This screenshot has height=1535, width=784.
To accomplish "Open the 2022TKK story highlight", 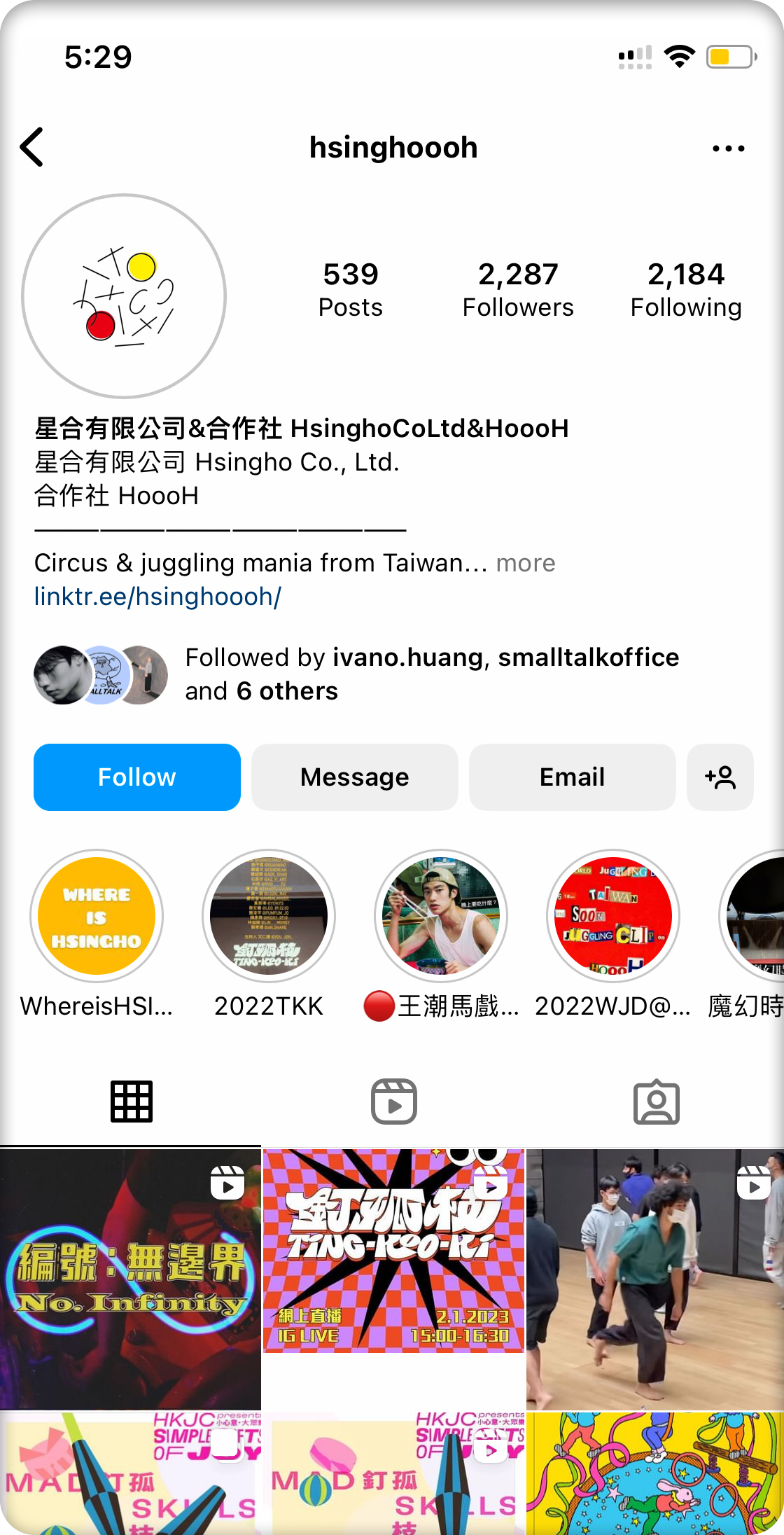I will 269,916.
